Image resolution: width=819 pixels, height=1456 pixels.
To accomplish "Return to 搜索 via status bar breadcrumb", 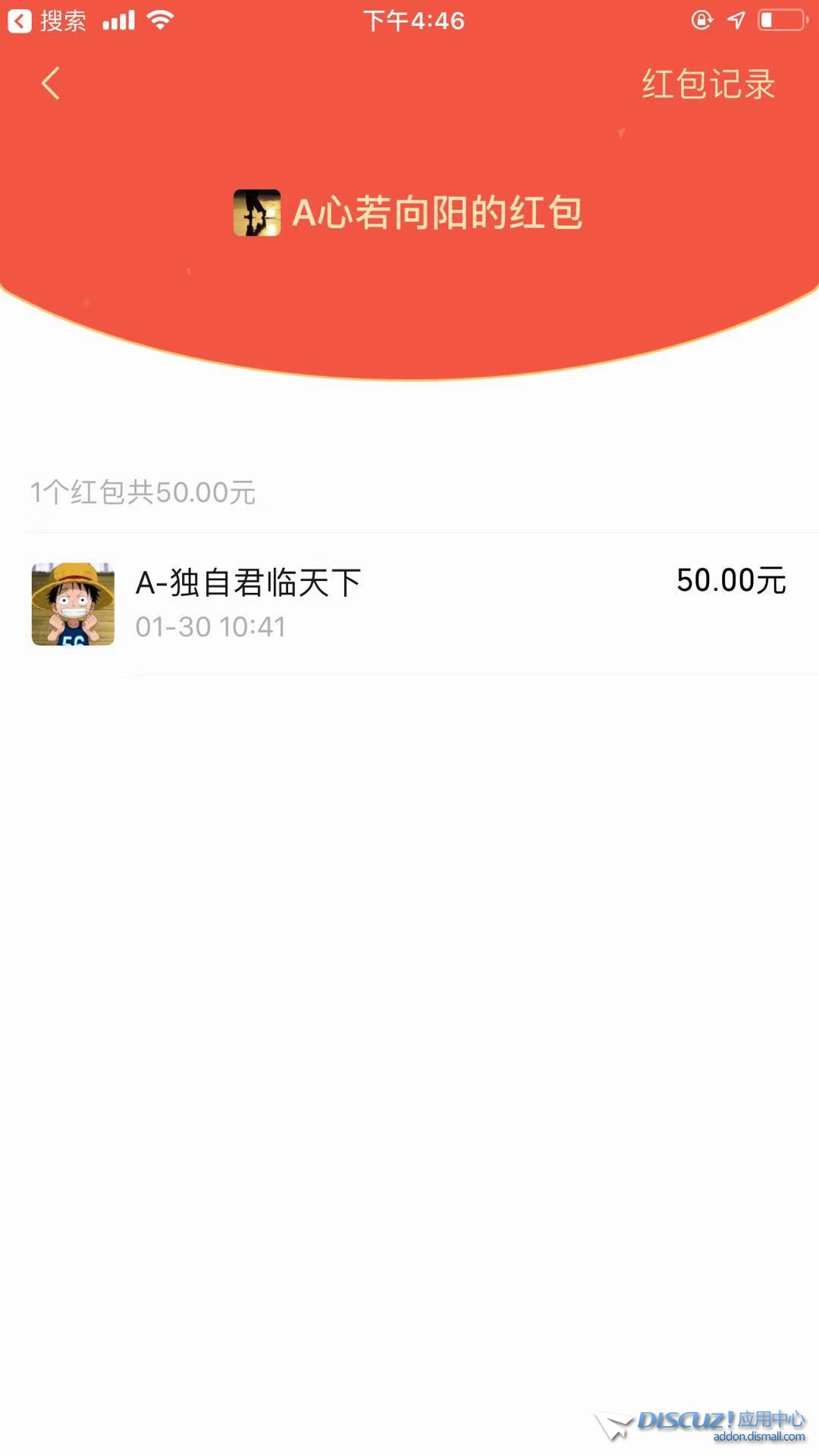I will coord(47,20).
